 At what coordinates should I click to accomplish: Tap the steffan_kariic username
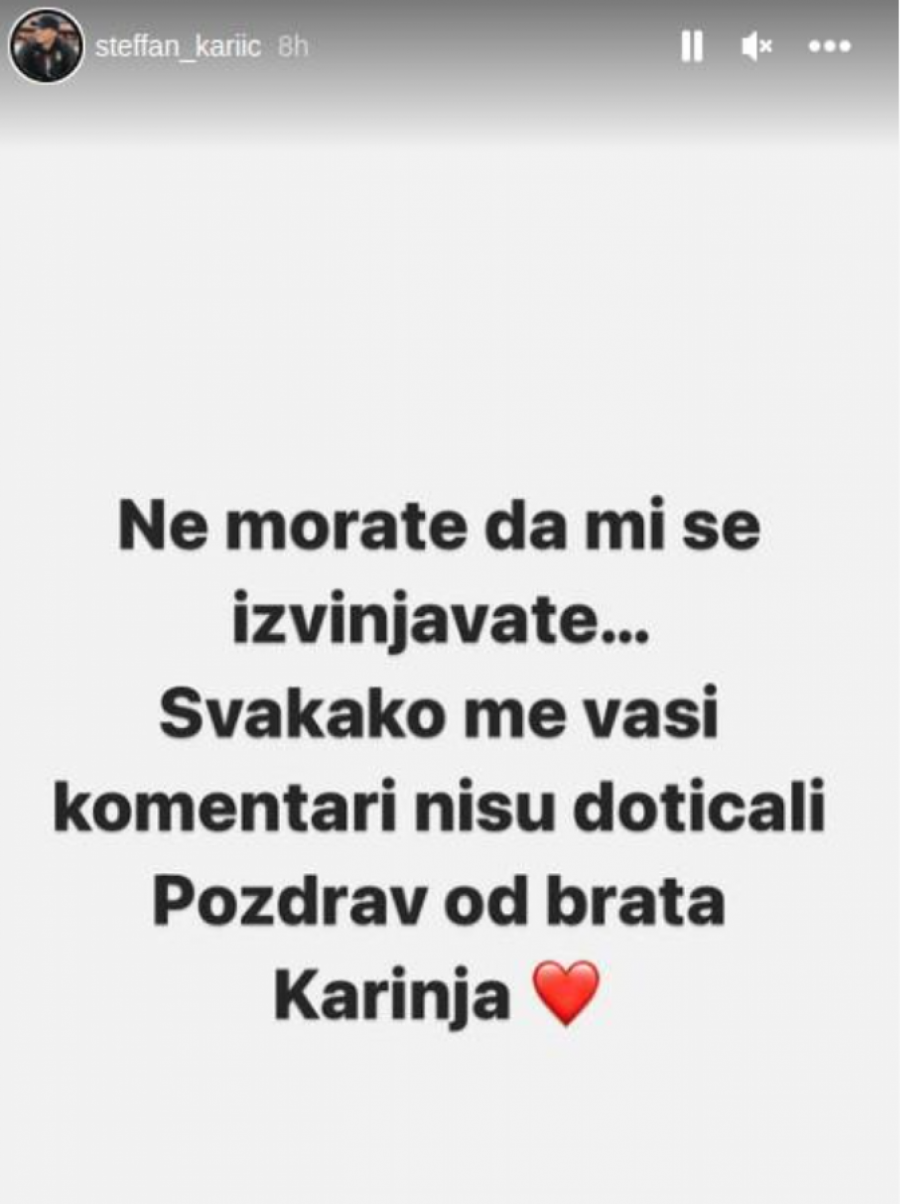click(x=178, y=48)
